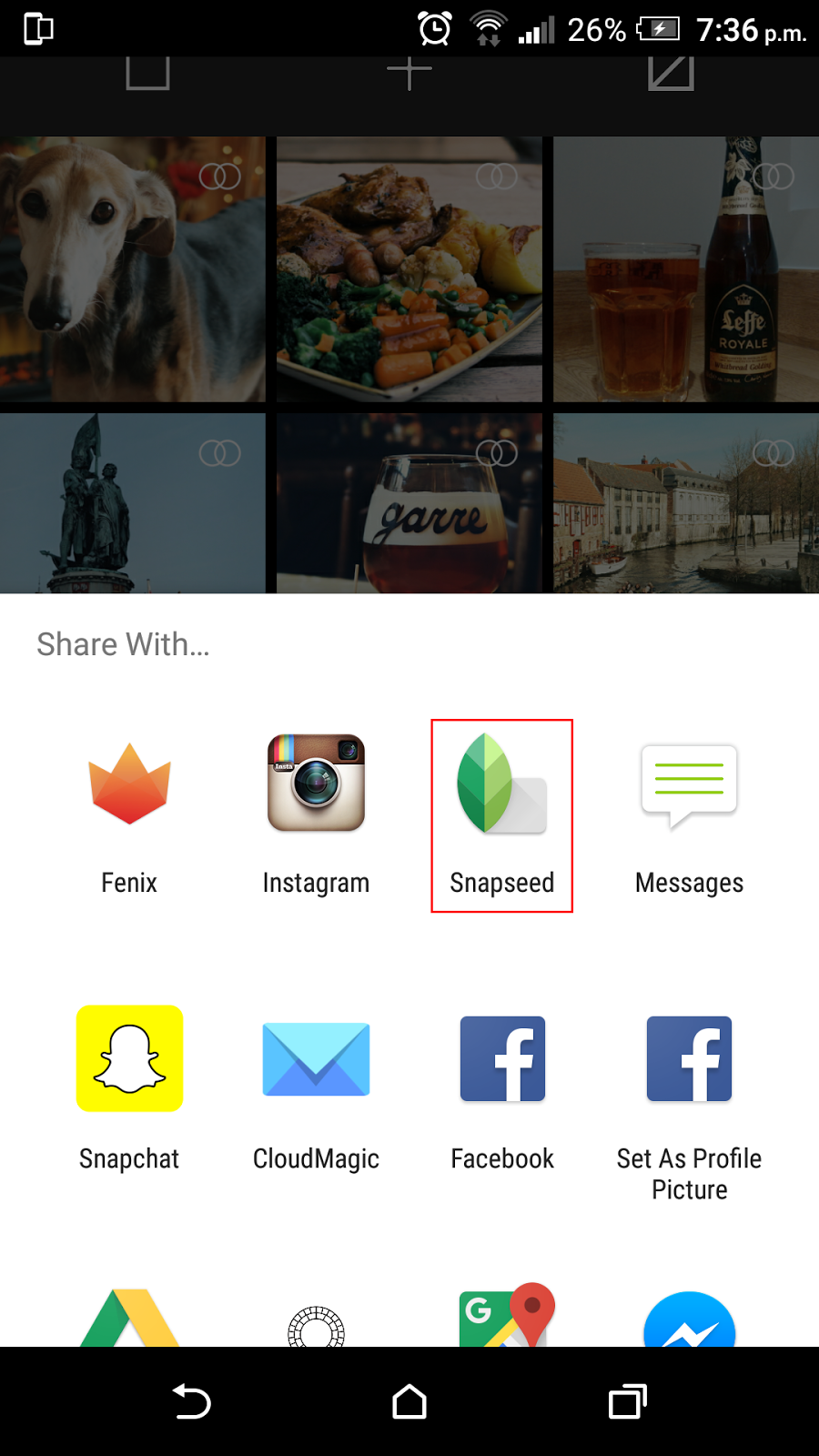
Task: Pick Google Drive from the share options
Action: (129, 1318)
